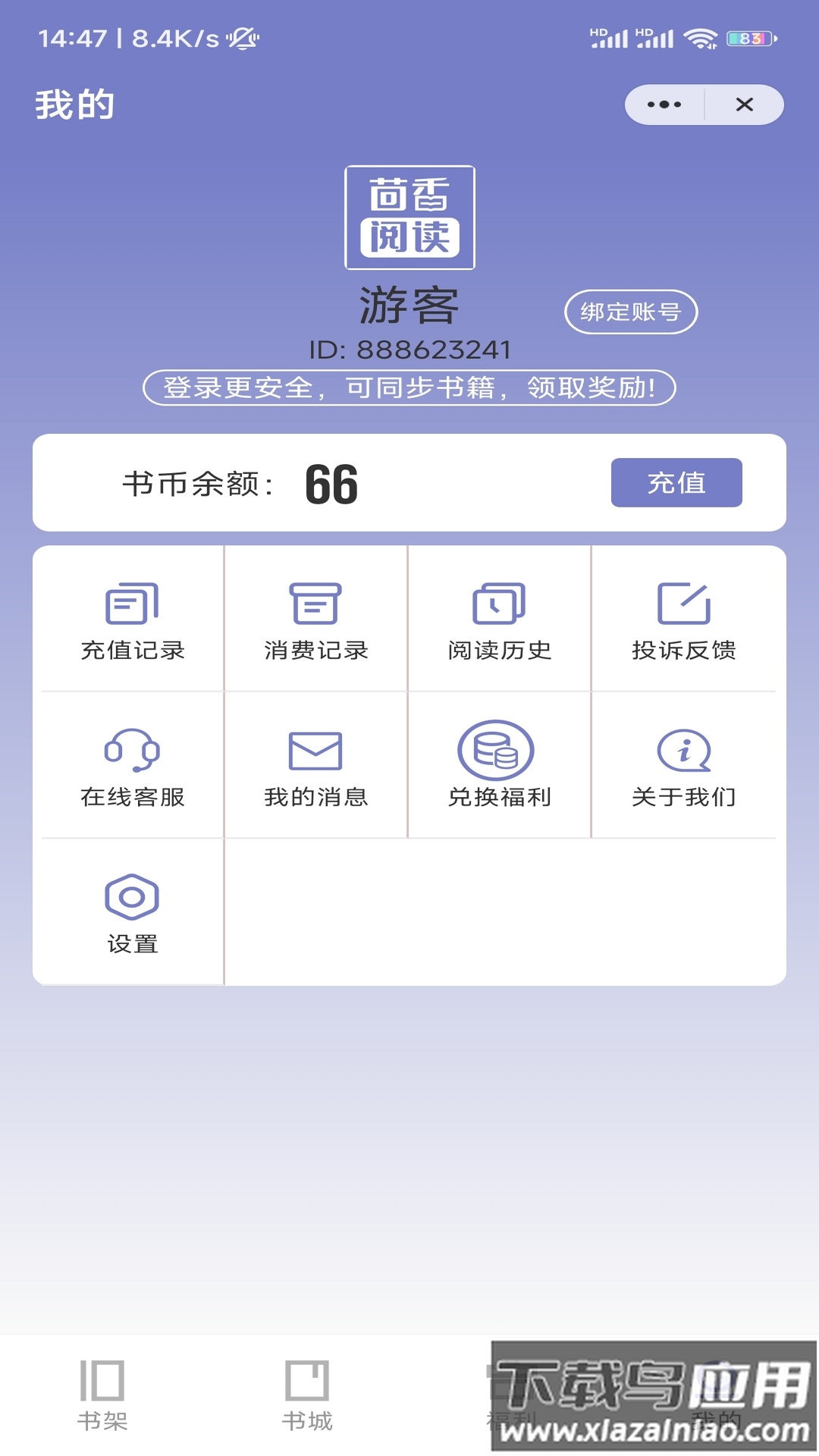The width and height of the screenshot is (819, 1456).
Task: Open 兑换福利 rewards exchange
Action: pos(498,764)
